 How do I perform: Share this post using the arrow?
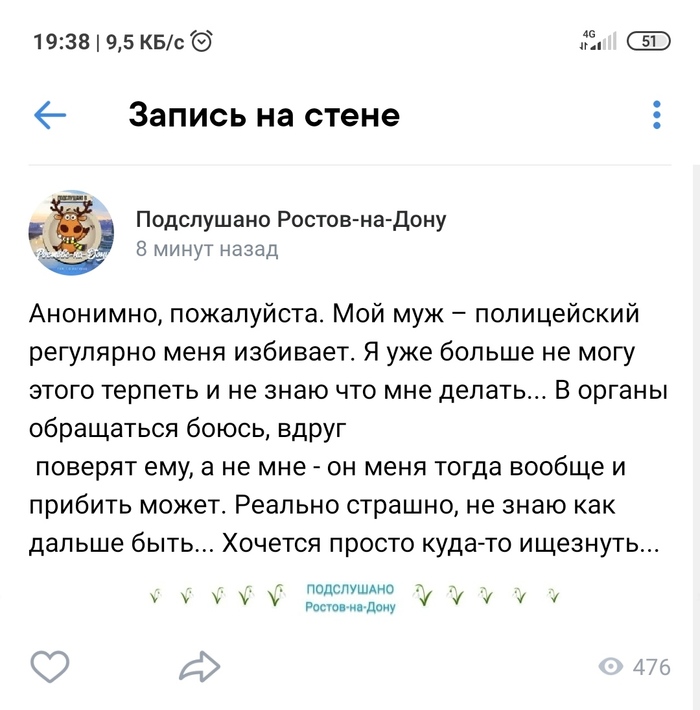tap(199, 666)
